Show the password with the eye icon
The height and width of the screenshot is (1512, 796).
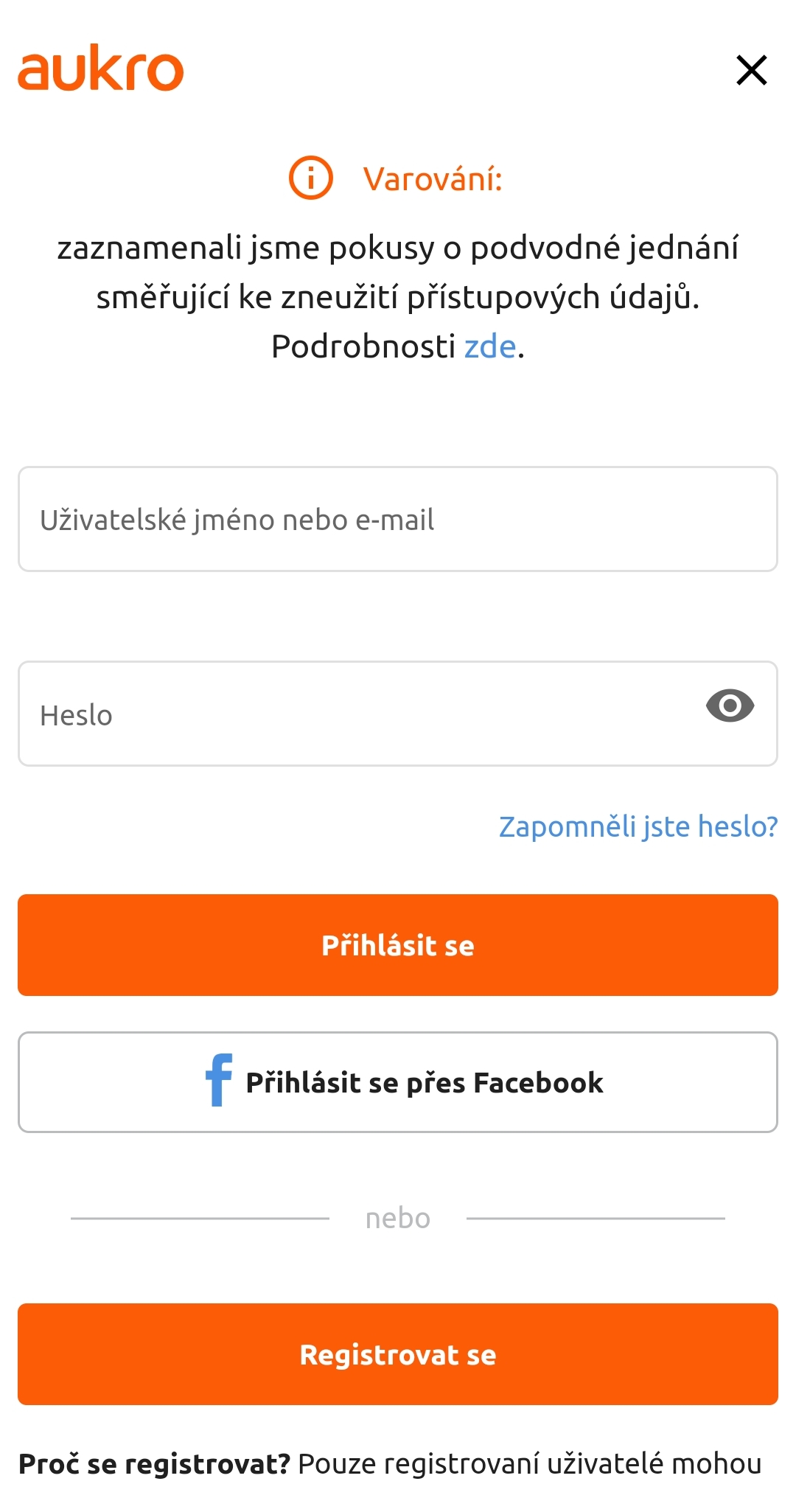[x=730, y=706]
